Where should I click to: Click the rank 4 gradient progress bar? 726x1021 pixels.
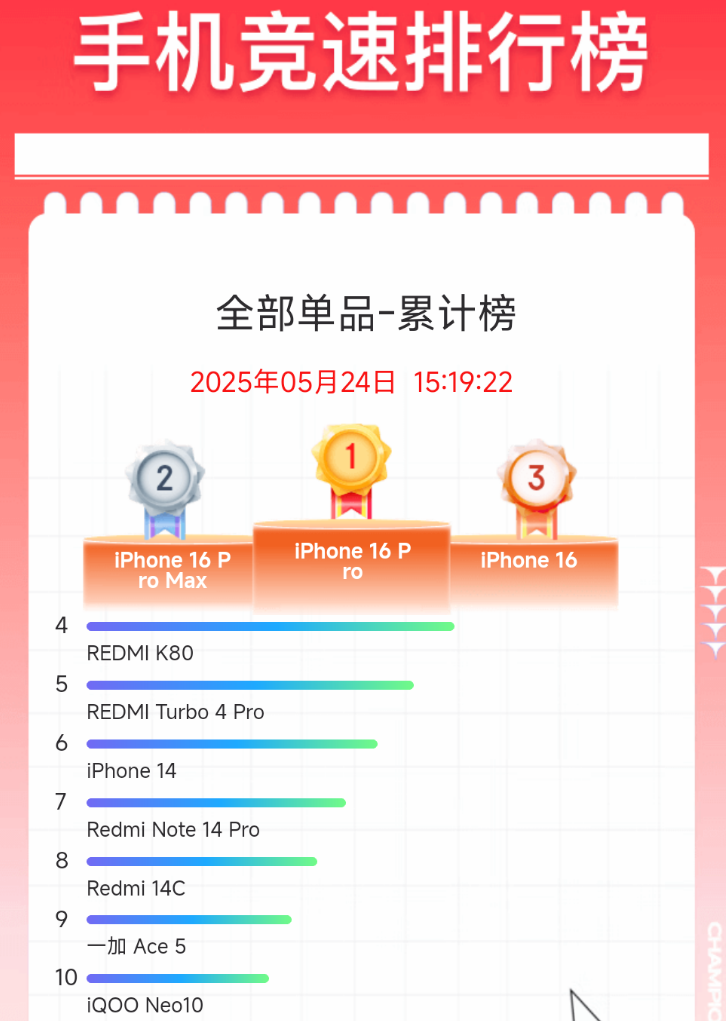tap(270, 625)
